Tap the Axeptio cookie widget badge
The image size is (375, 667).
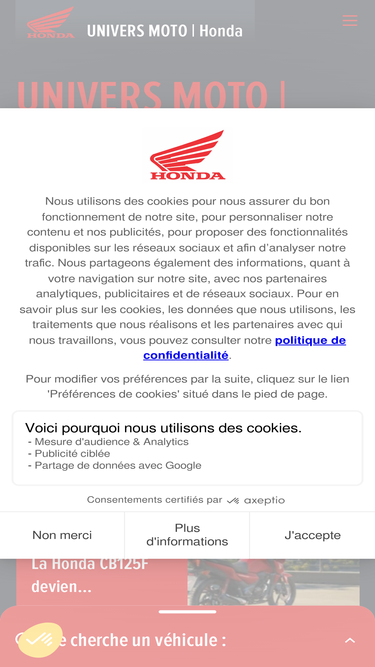(40, 639)
